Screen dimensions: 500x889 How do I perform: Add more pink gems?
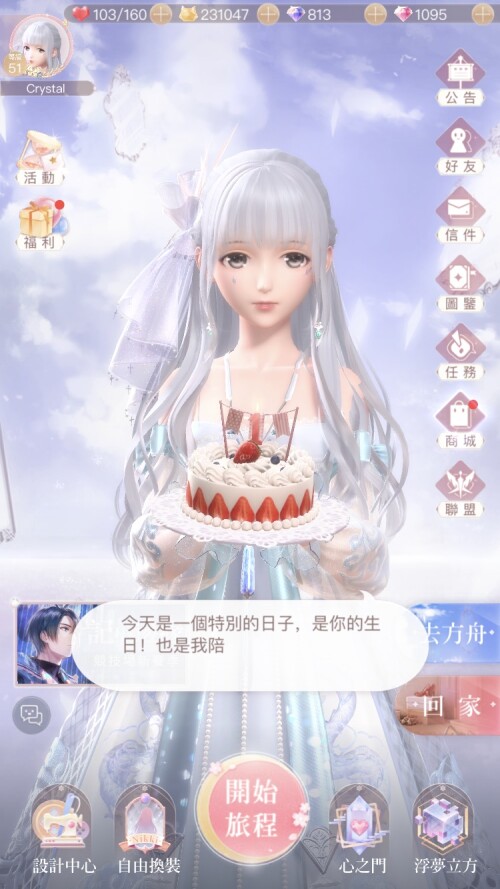click(x=482, y=14)
